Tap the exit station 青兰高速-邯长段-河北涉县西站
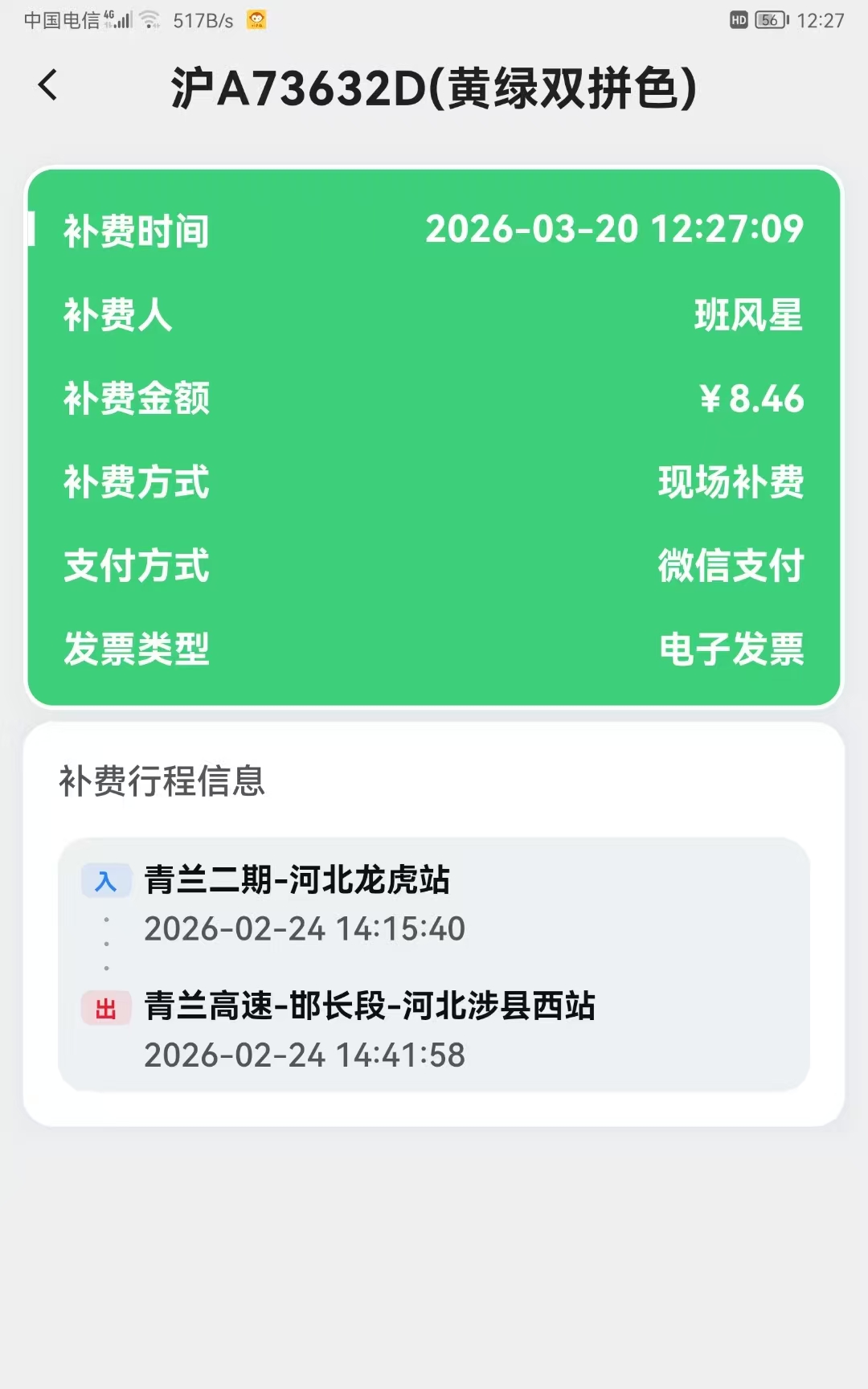The height and width of the screenshot is (1389, 868). pos(370,1005)
